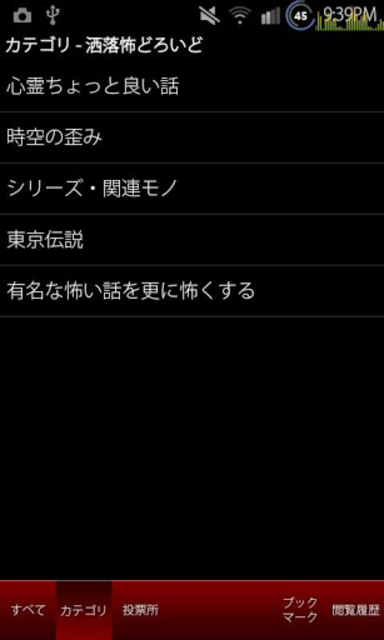The image size is (384, 640).
Task: Open the ブックマーク tab
Action: [x=300, y=611]
